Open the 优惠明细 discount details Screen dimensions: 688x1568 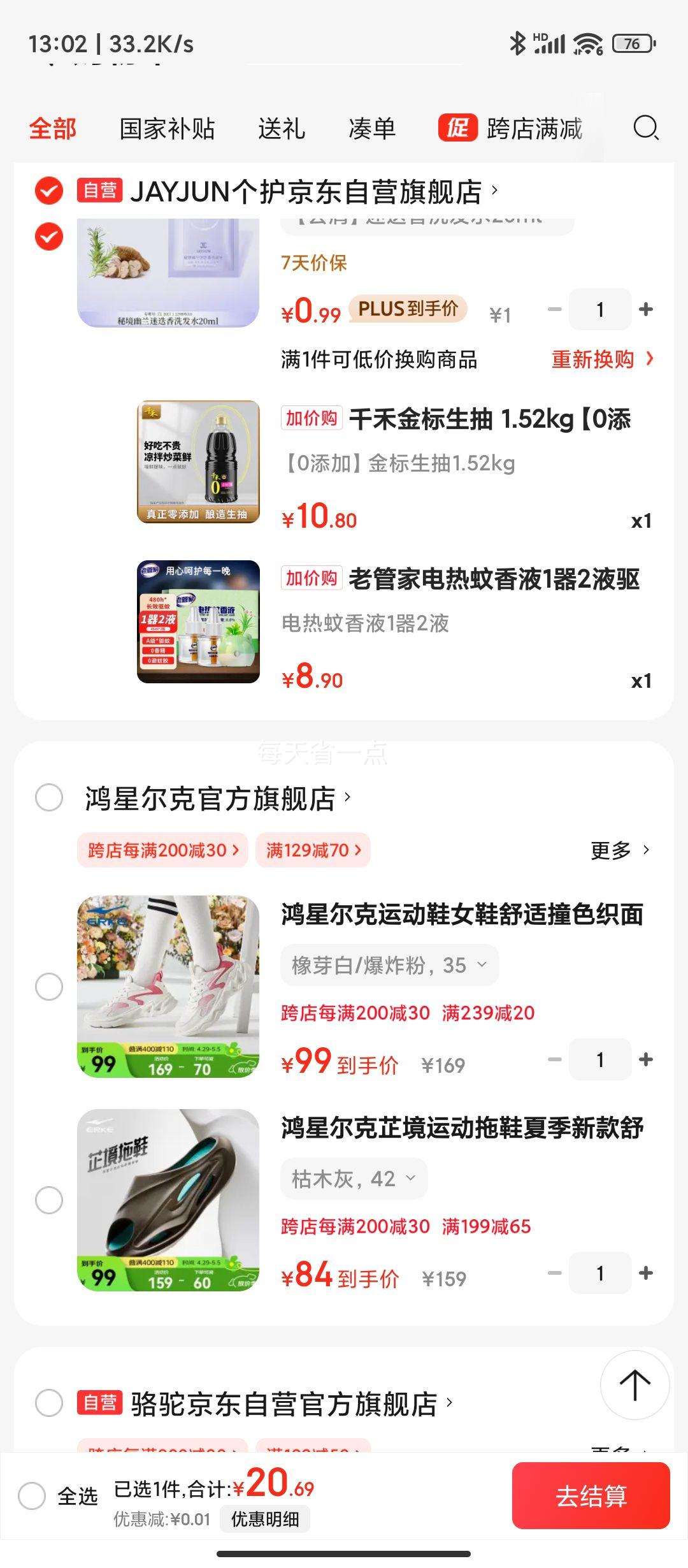[264, 1520]
